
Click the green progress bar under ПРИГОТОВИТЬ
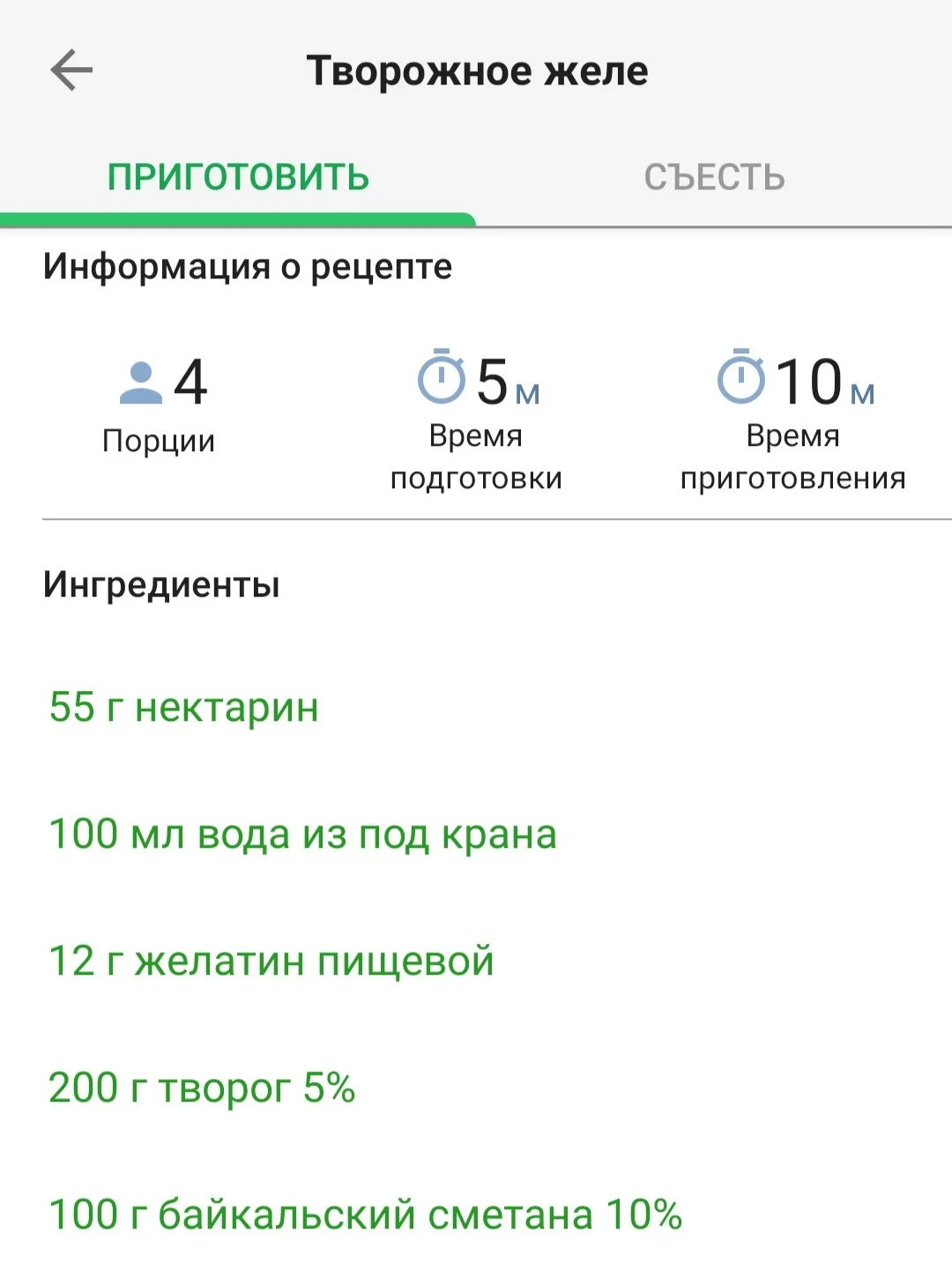tap(238, 216)
